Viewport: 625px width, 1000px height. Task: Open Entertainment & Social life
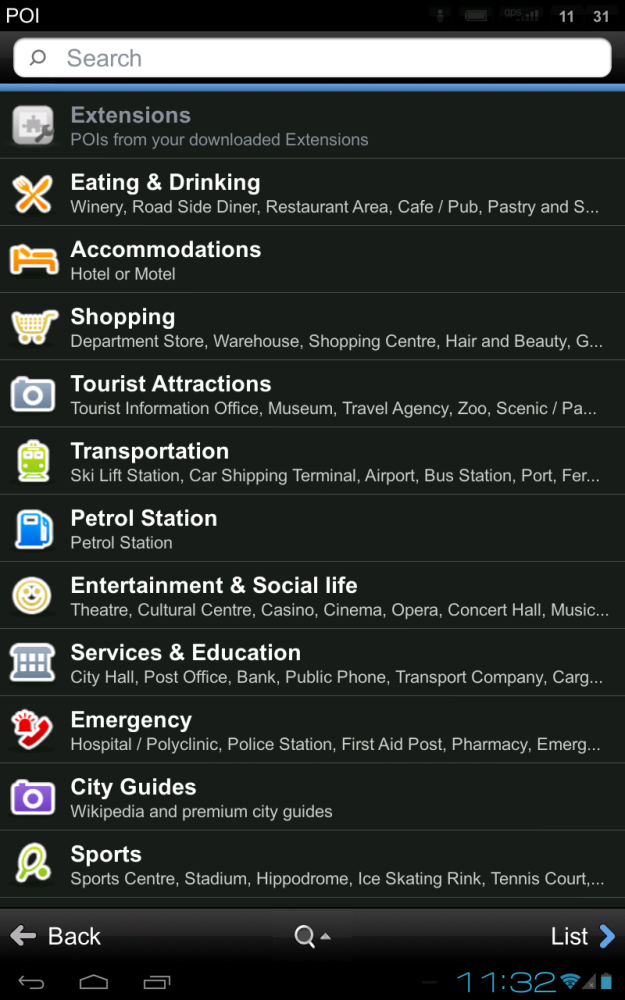[312, 595]
